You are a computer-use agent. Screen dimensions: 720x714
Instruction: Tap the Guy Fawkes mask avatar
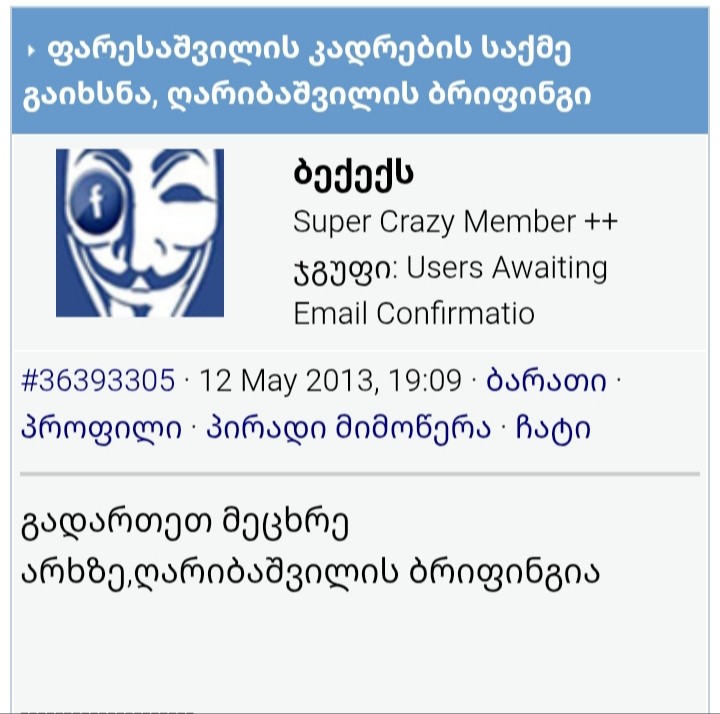[140, 232]
